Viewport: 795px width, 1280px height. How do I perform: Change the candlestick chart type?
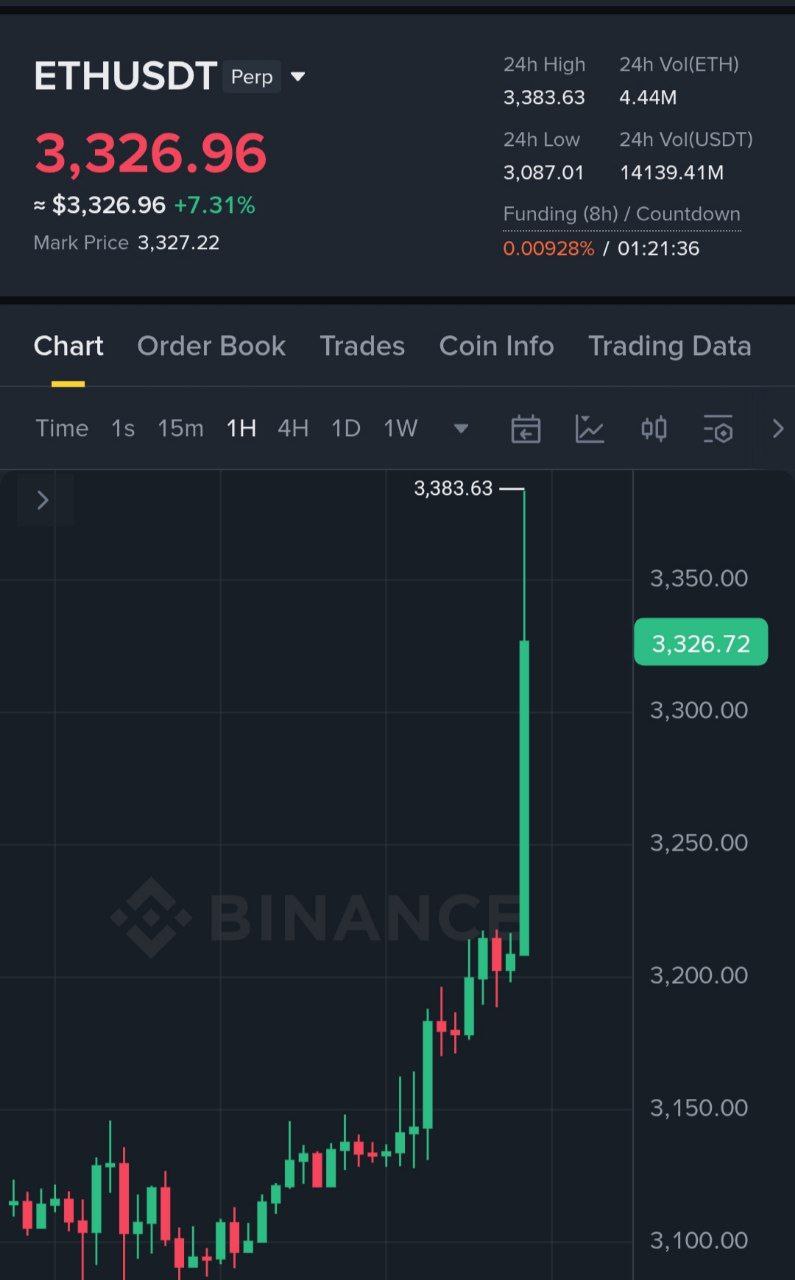click(x=653, y=429)
